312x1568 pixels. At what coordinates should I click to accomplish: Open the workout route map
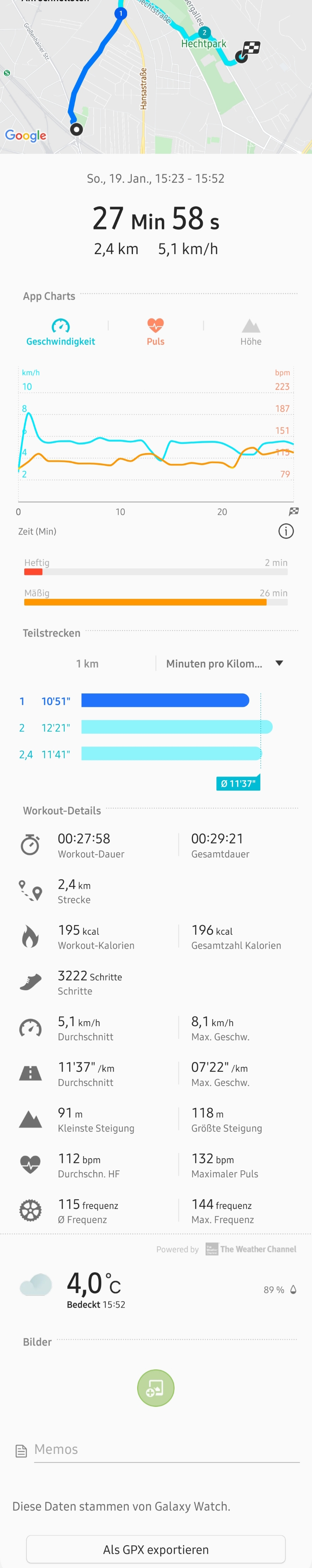156,76
